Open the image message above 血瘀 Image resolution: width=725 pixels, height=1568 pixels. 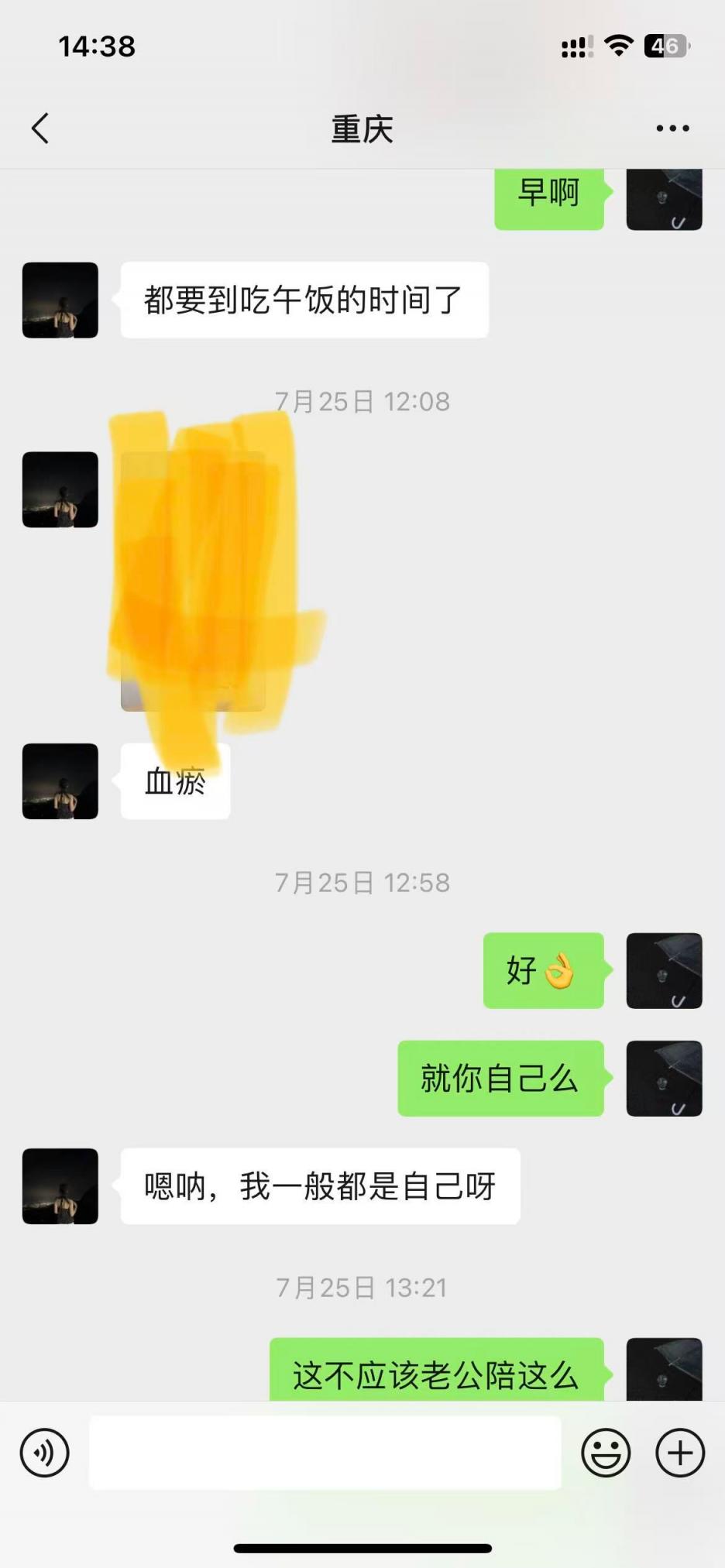[x=193, y=581]
